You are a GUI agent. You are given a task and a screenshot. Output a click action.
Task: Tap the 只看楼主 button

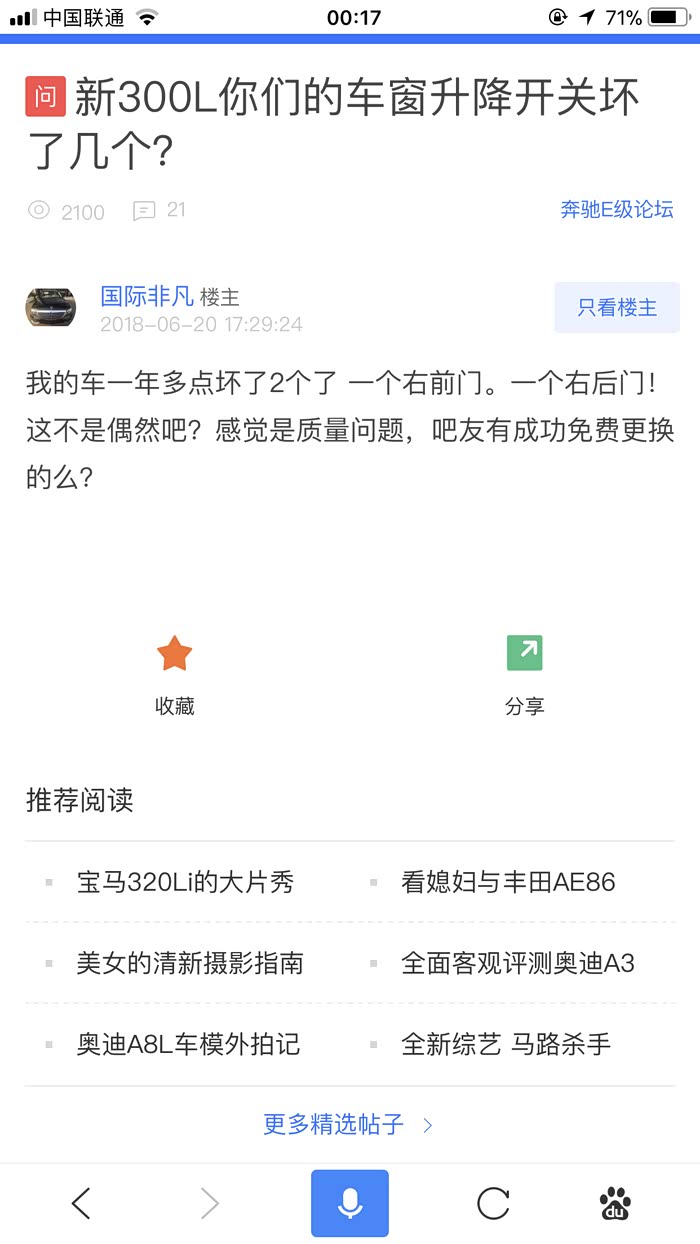[x=616, y=308]
